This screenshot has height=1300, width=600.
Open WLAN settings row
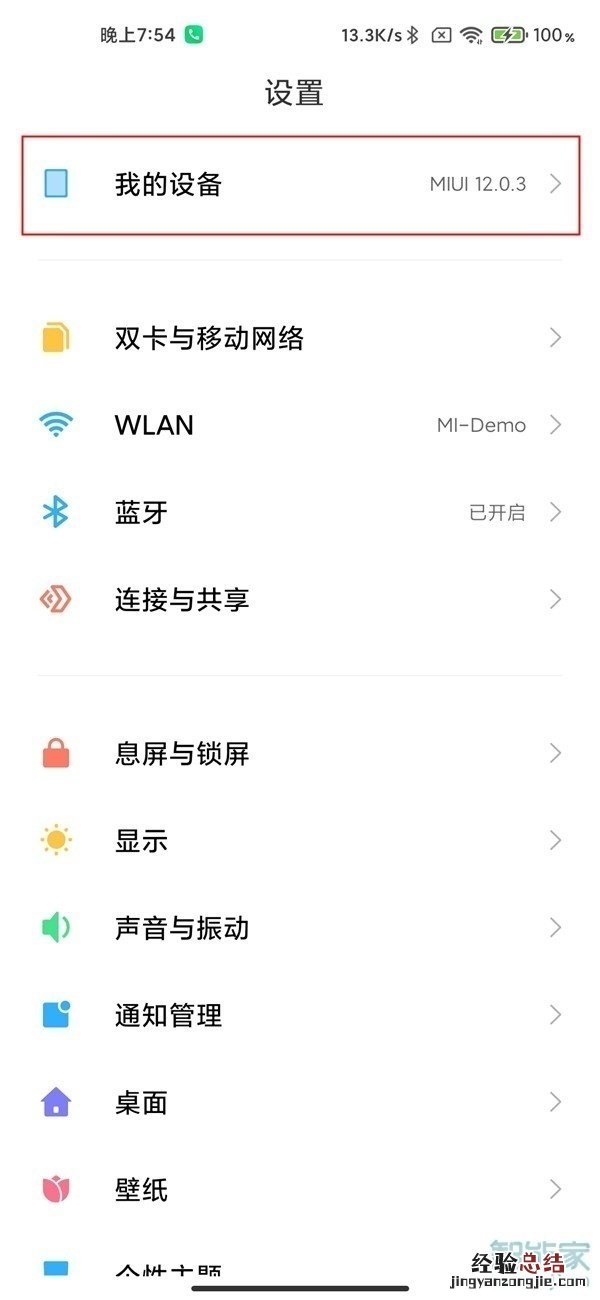[300, 425]
